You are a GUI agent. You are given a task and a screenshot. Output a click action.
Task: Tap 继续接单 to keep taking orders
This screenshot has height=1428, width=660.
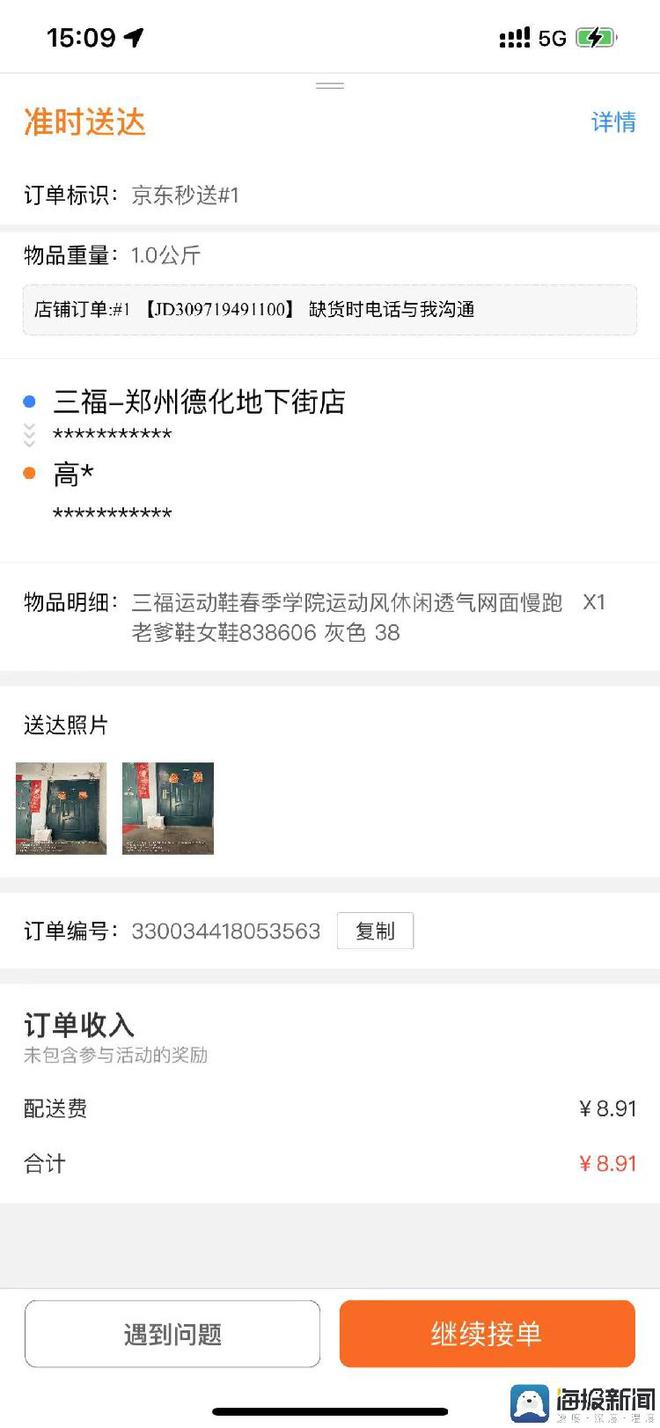pos(487,1333)
